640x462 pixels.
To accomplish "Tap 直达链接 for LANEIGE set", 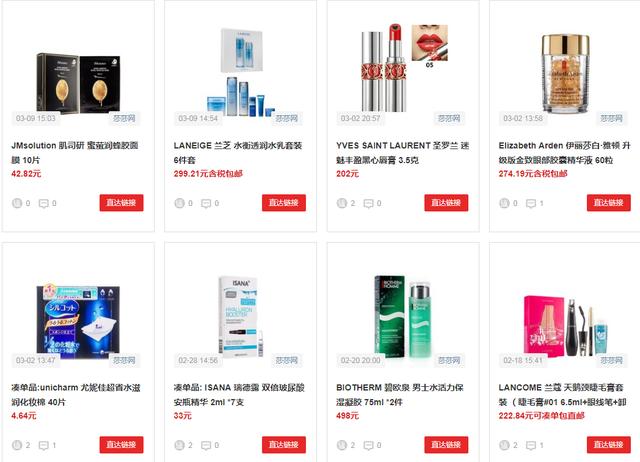I will click(x=284, y=203).
